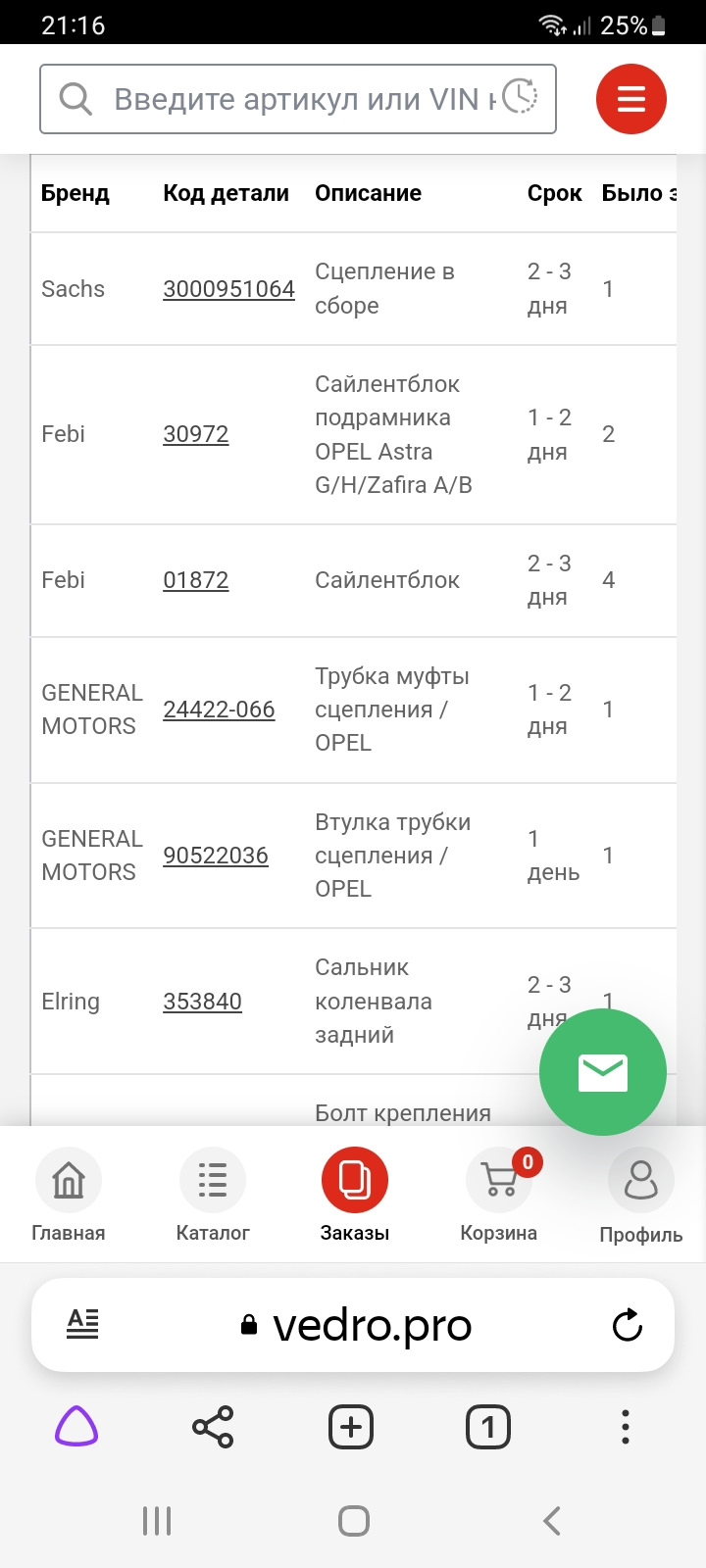The width and height of the screenshot is (706, 1568).
Task: Open the browser tabs overview
Action: pyautogui.click(x=487, y=1427)
